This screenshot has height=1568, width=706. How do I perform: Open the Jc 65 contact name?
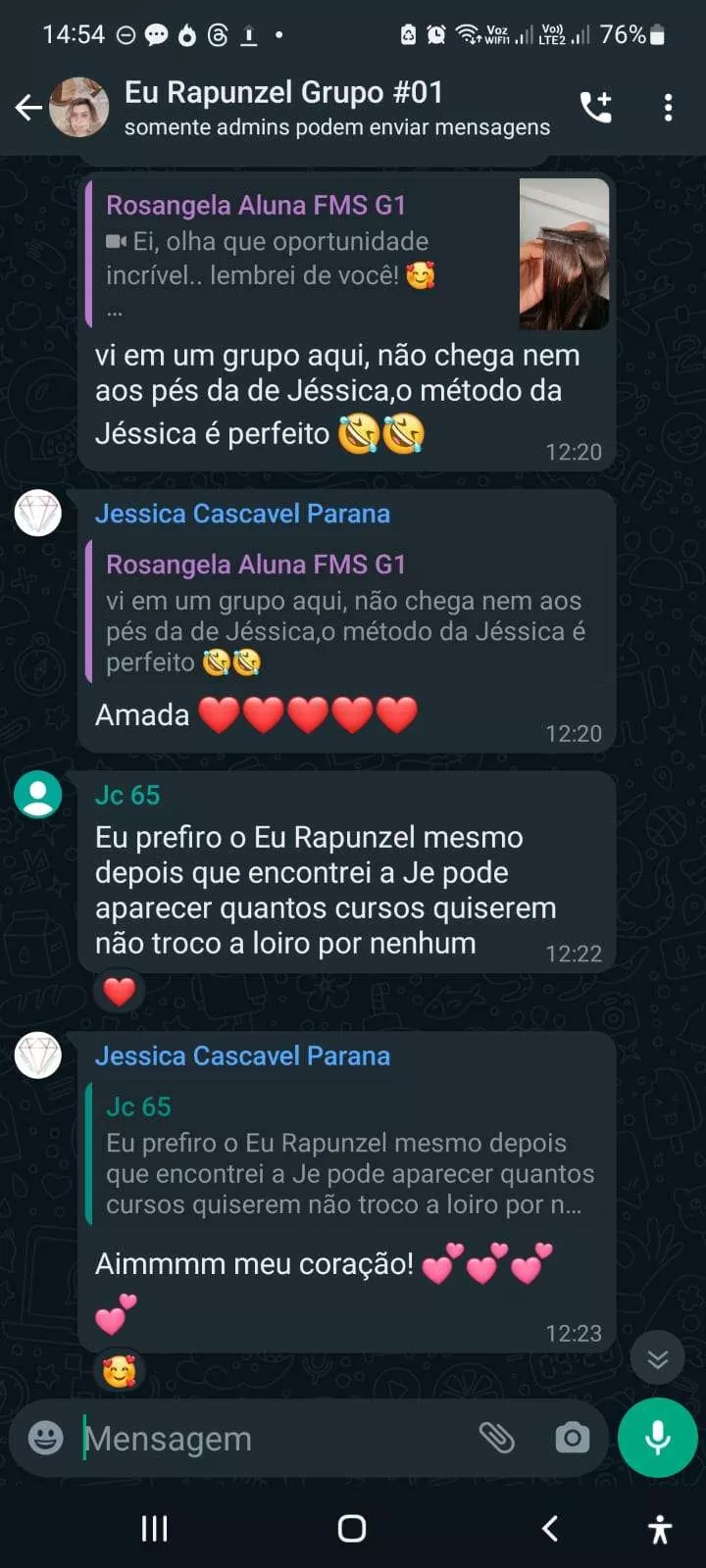(x=127, y=795)
